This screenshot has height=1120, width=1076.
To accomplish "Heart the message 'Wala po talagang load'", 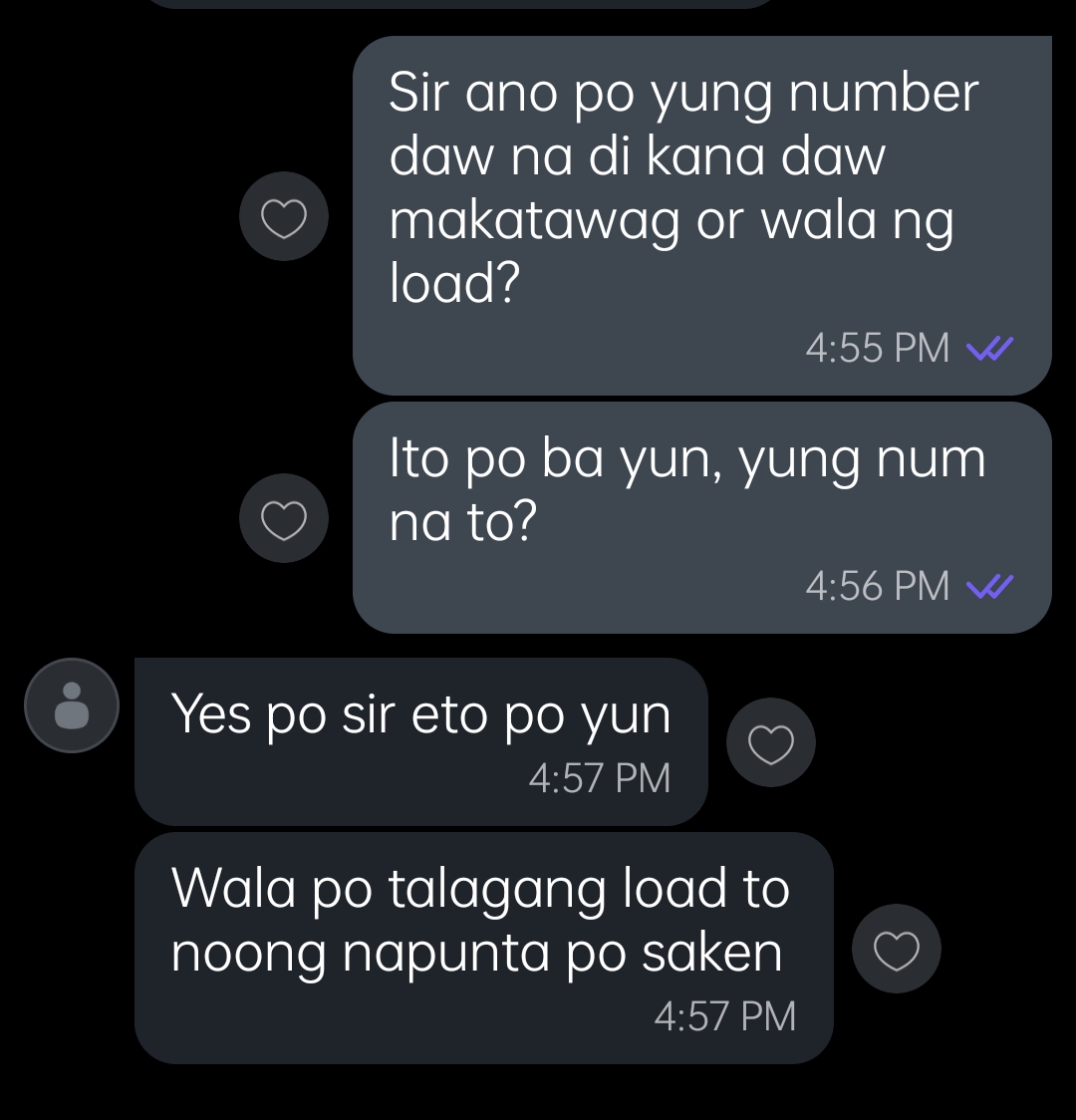I will point(897,950).
